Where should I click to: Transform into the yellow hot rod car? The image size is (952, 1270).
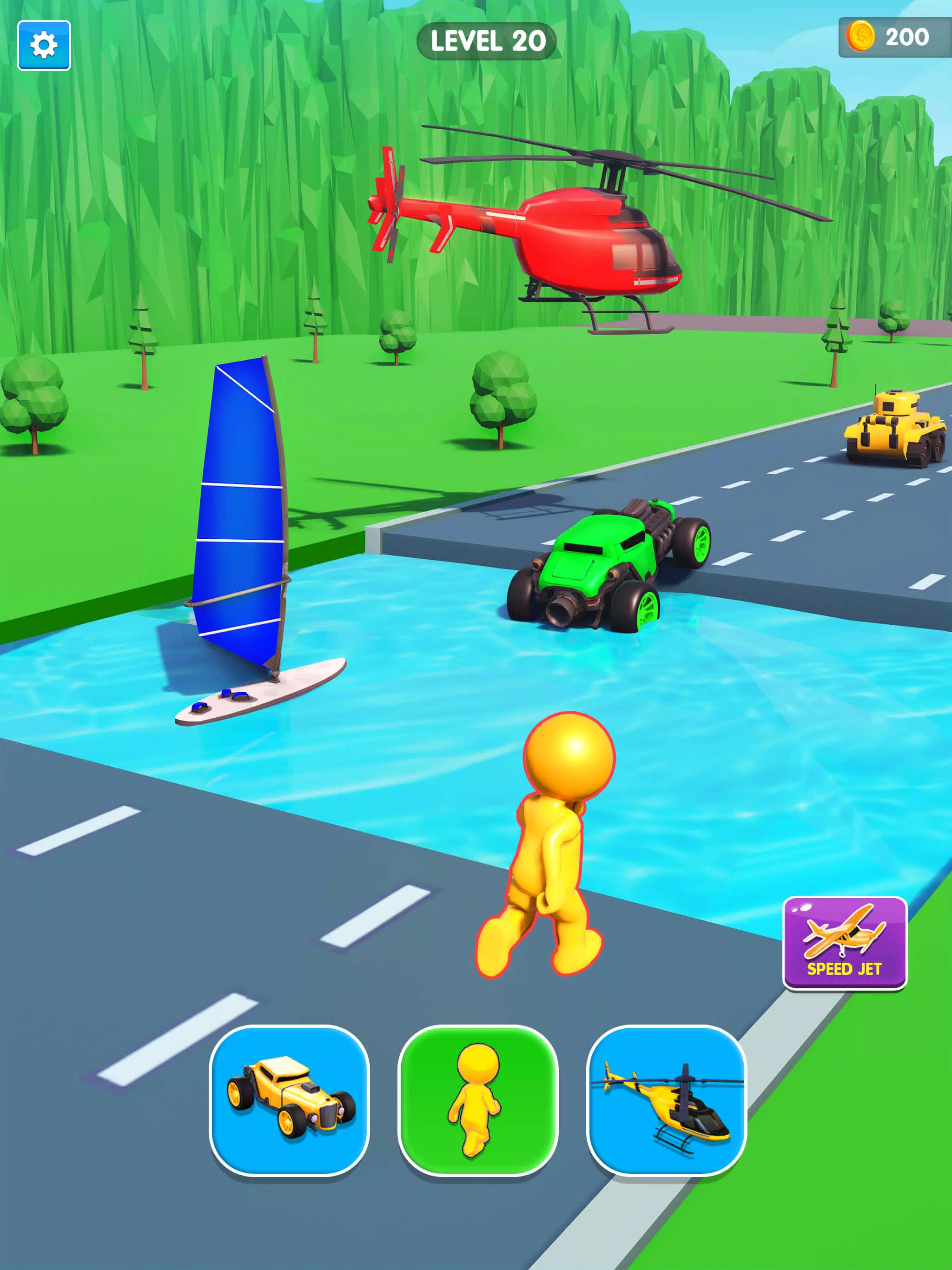click(290, 1100)
